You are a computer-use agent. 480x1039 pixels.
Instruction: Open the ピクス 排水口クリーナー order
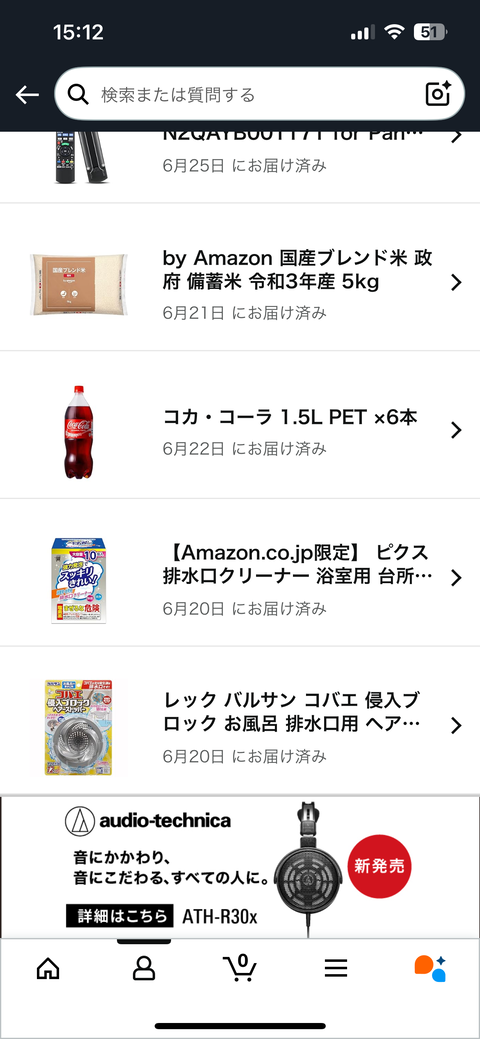240,573
